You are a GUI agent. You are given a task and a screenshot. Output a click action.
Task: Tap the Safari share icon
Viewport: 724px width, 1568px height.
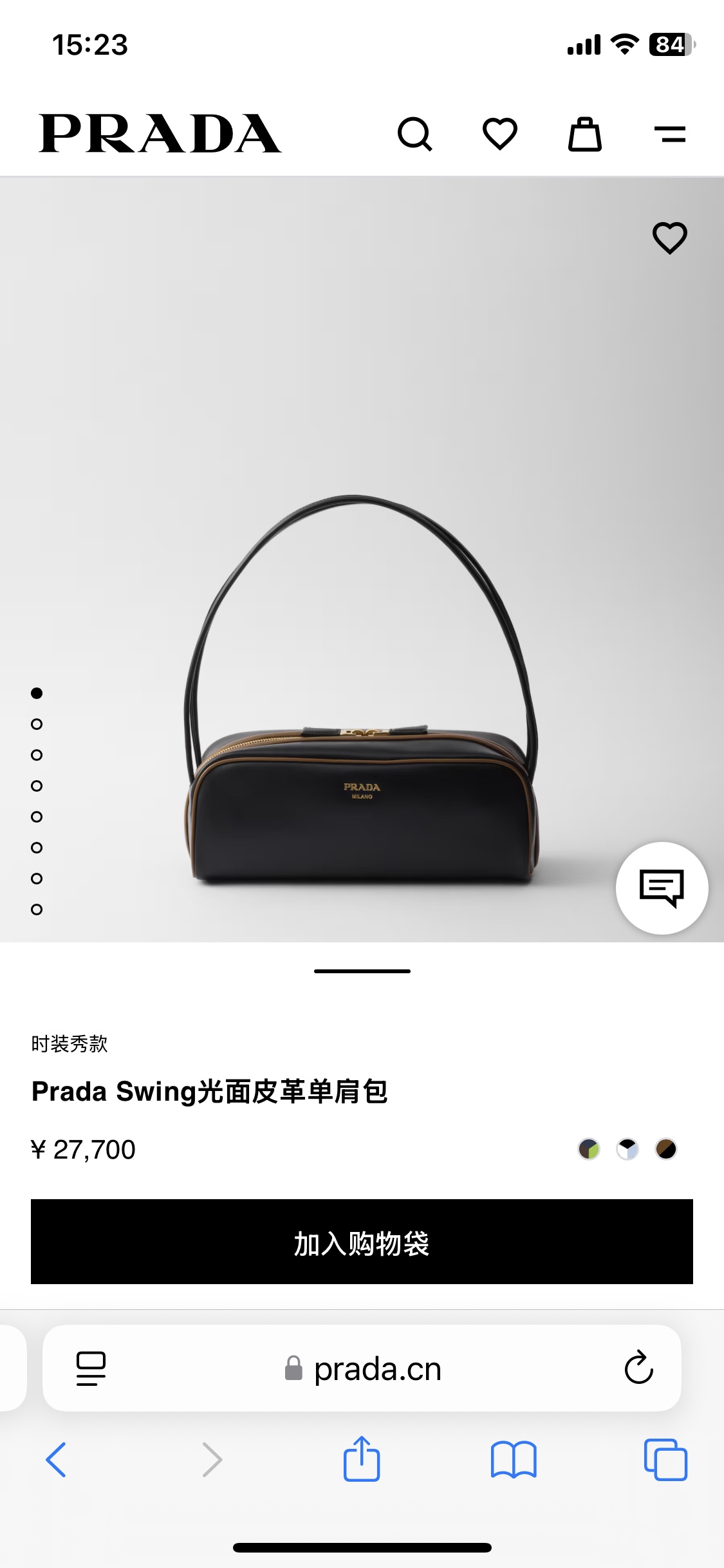(x=362, y=1460)
